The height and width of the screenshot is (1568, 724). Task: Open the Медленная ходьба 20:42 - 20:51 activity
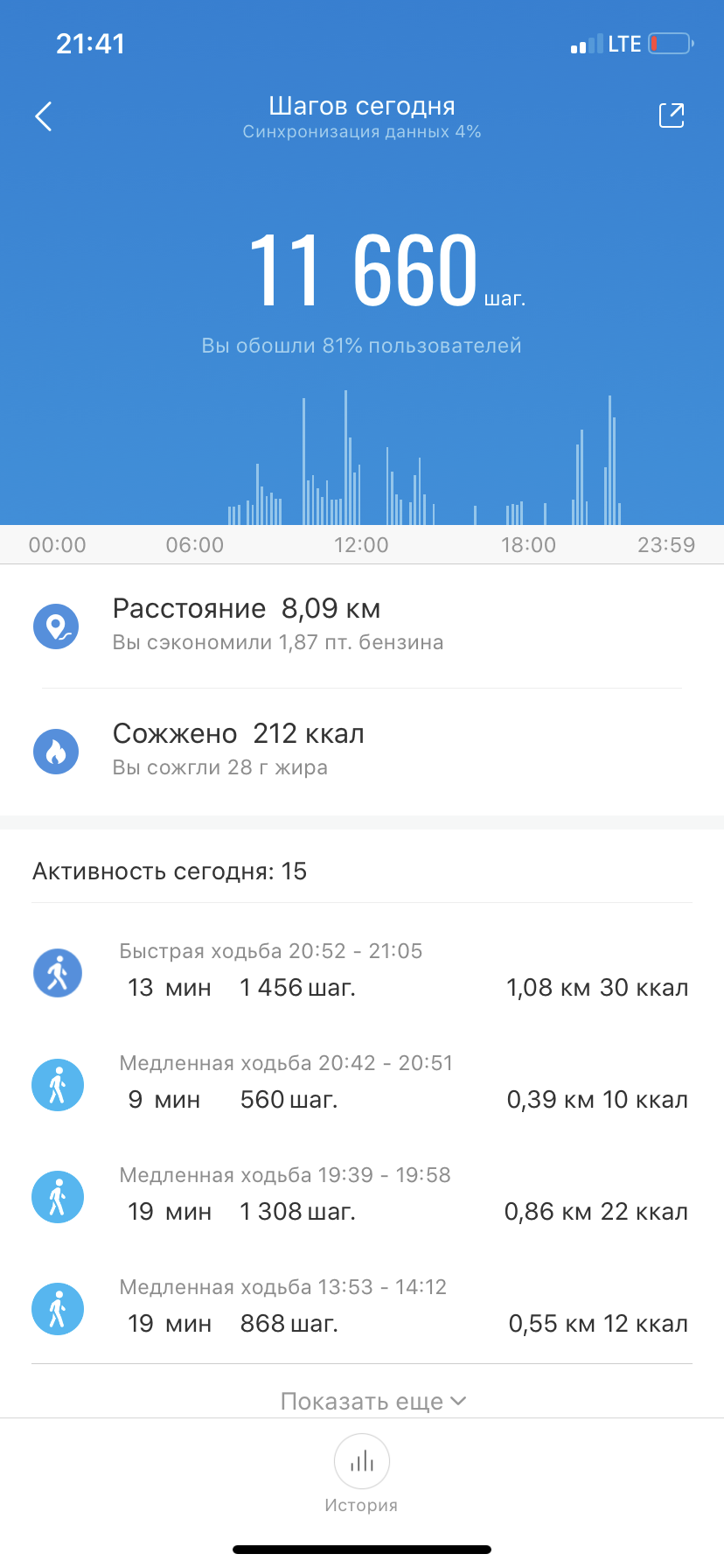(361, 1083)
